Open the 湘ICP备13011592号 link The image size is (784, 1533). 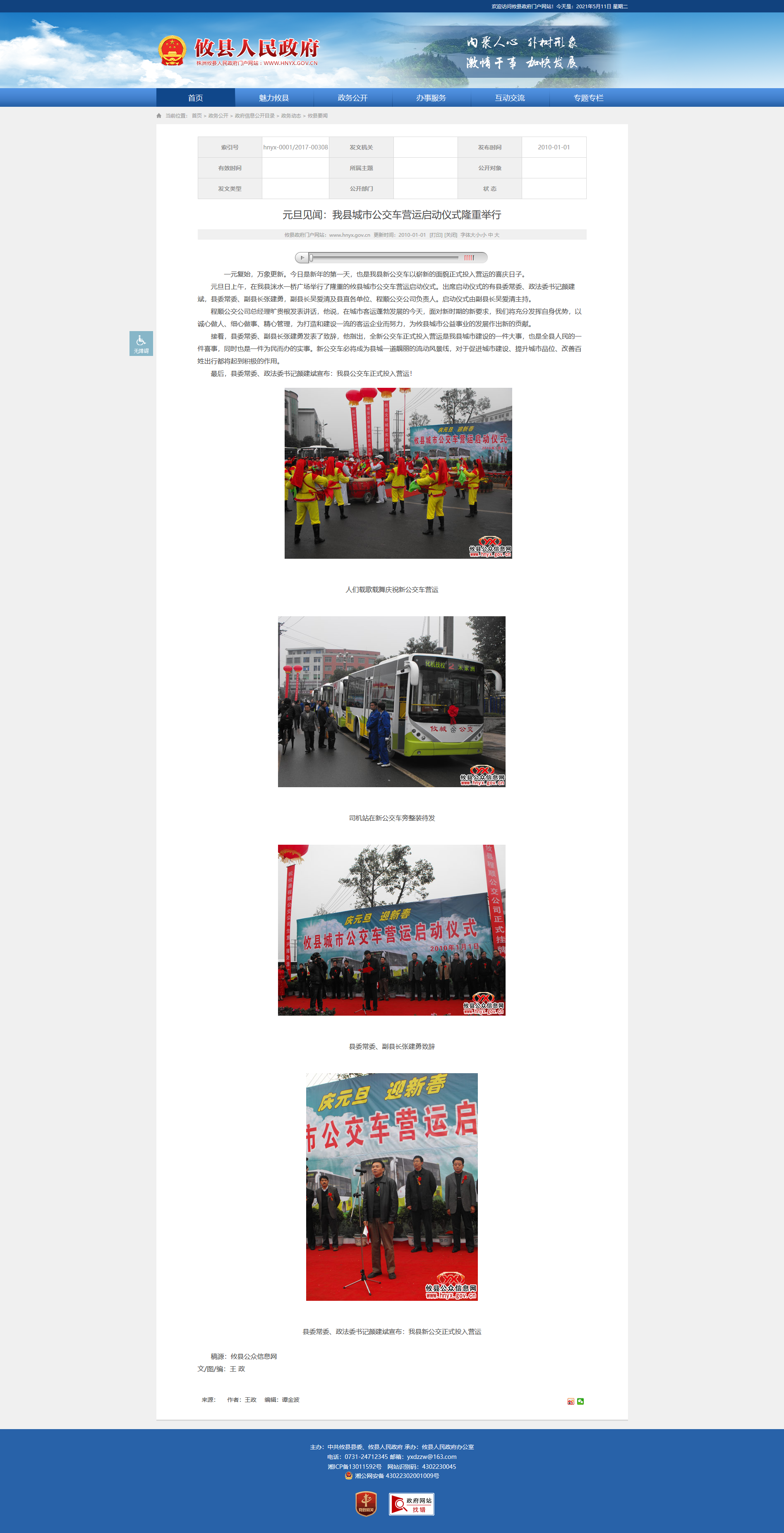click(x=355, y=1466)
